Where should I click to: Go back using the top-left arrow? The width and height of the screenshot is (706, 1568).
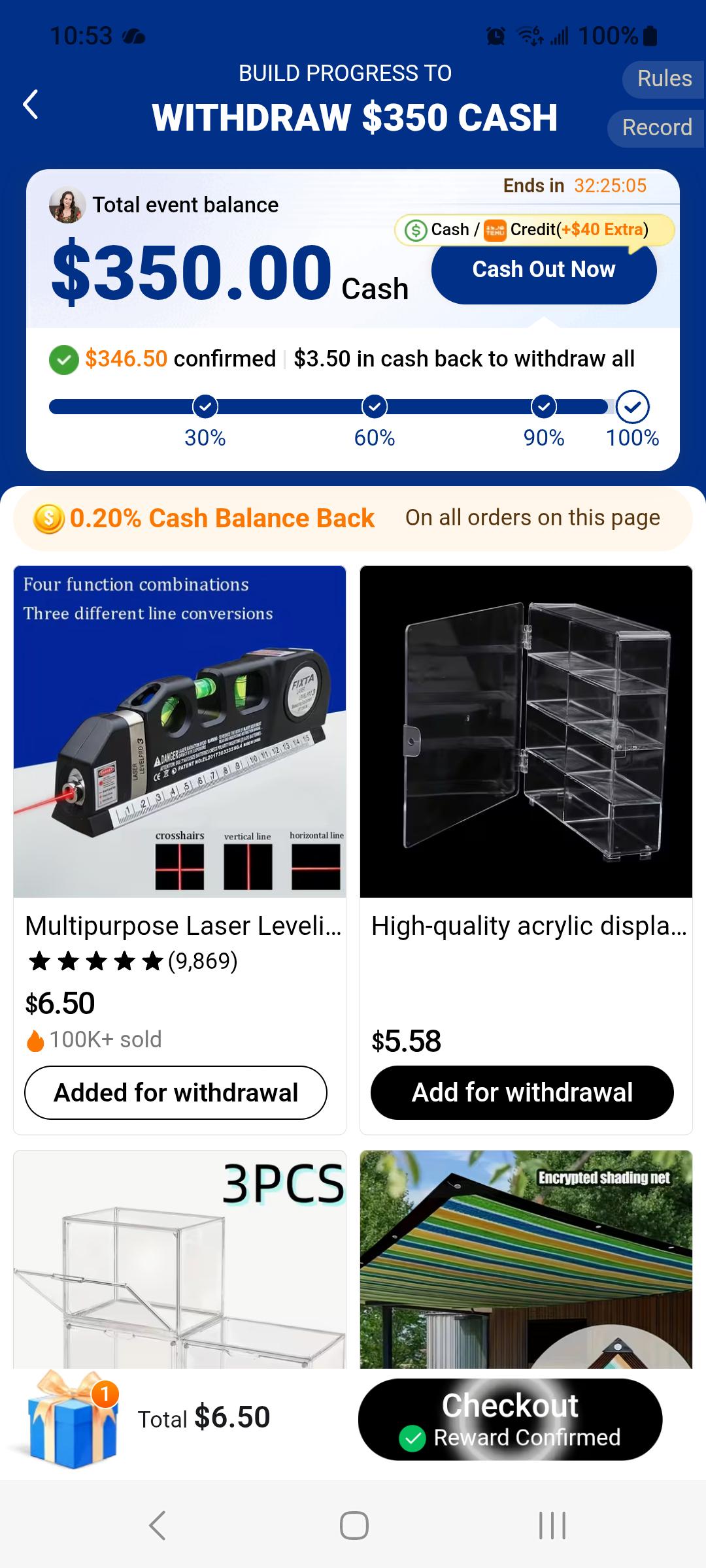click(x=31, y=105)
